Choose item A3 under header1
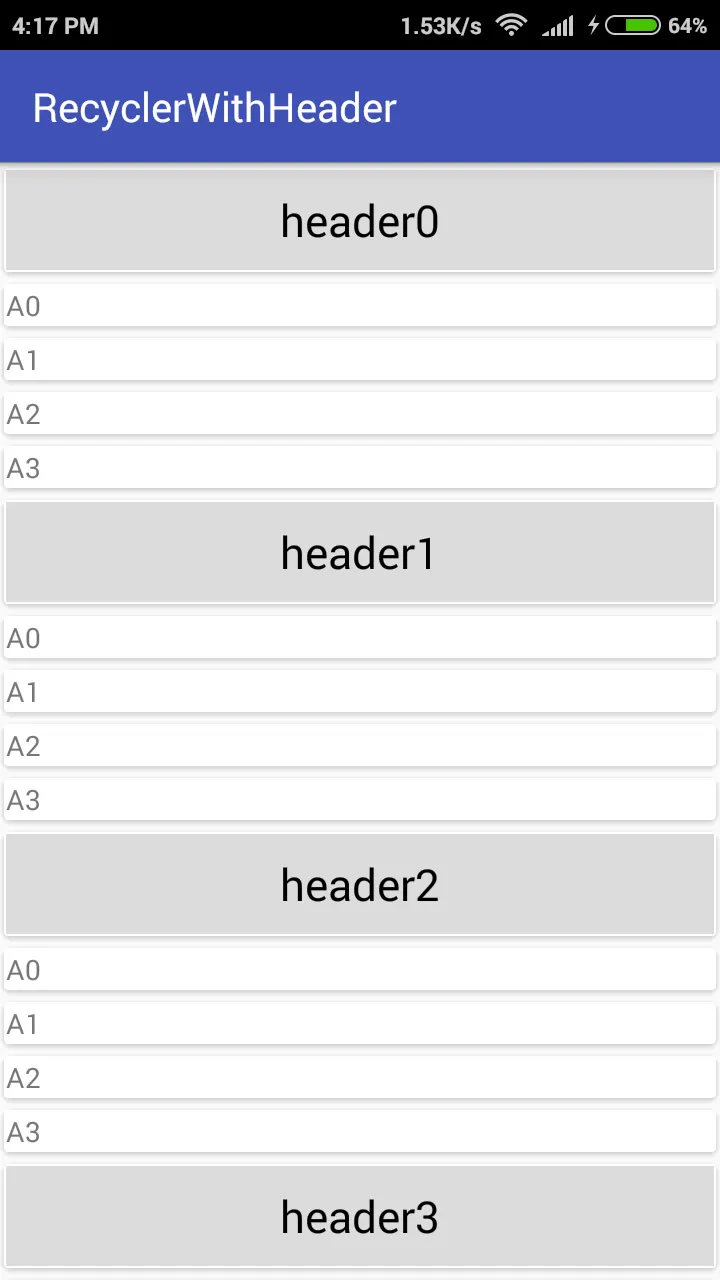720x1280 pixels. [360, 800]
